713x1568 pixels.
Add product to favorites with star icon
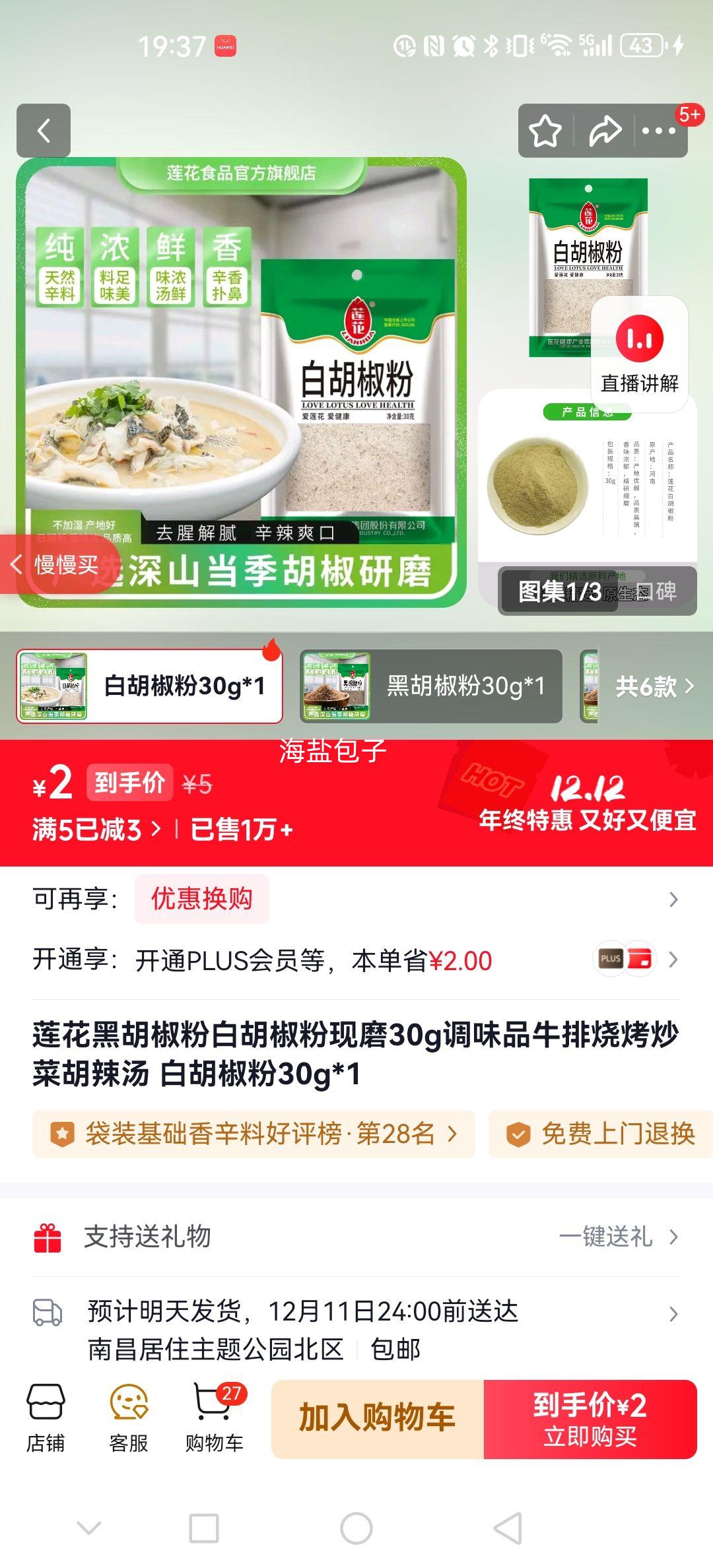click(x=543, y=131)
